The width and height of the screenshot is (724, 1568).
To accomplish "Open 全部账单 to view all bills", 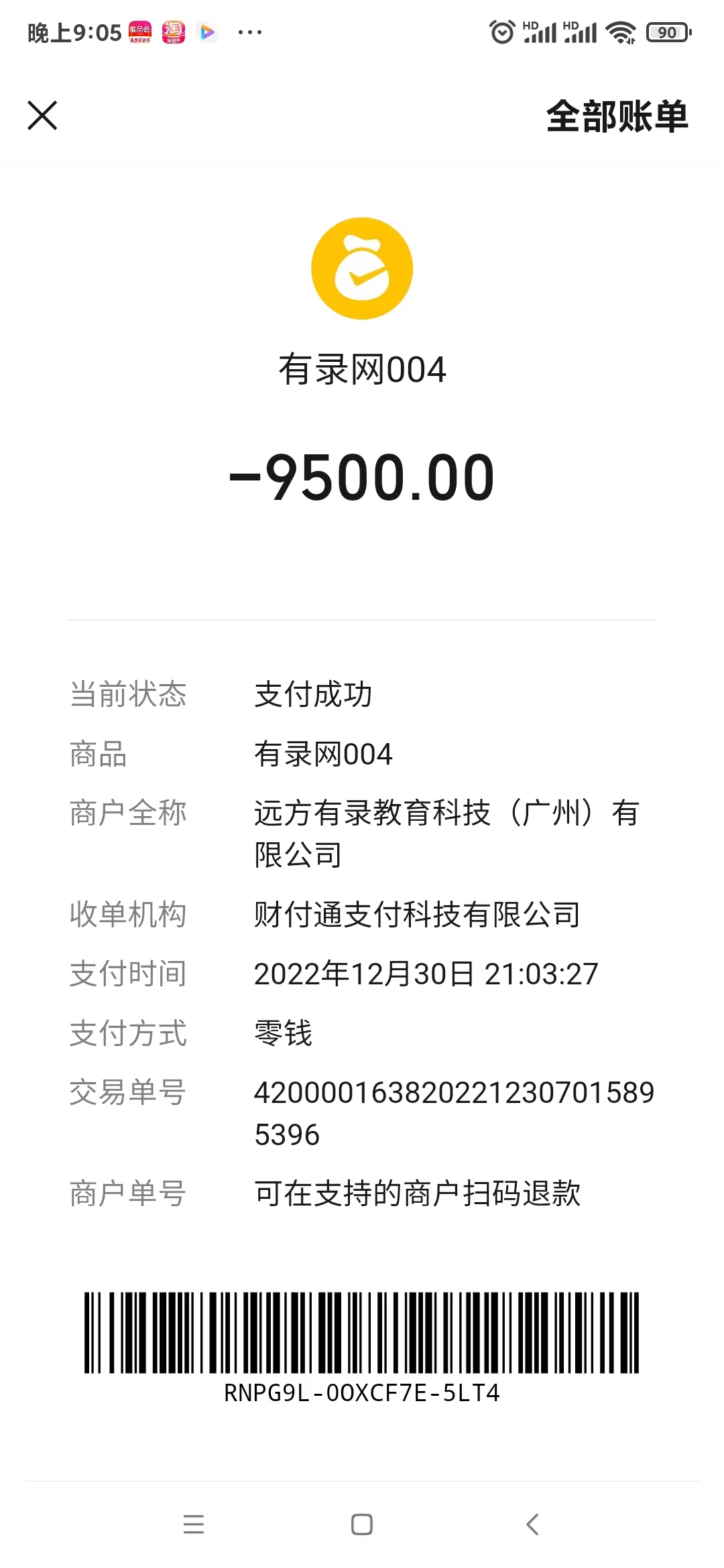I will click(x=617, y=116).
